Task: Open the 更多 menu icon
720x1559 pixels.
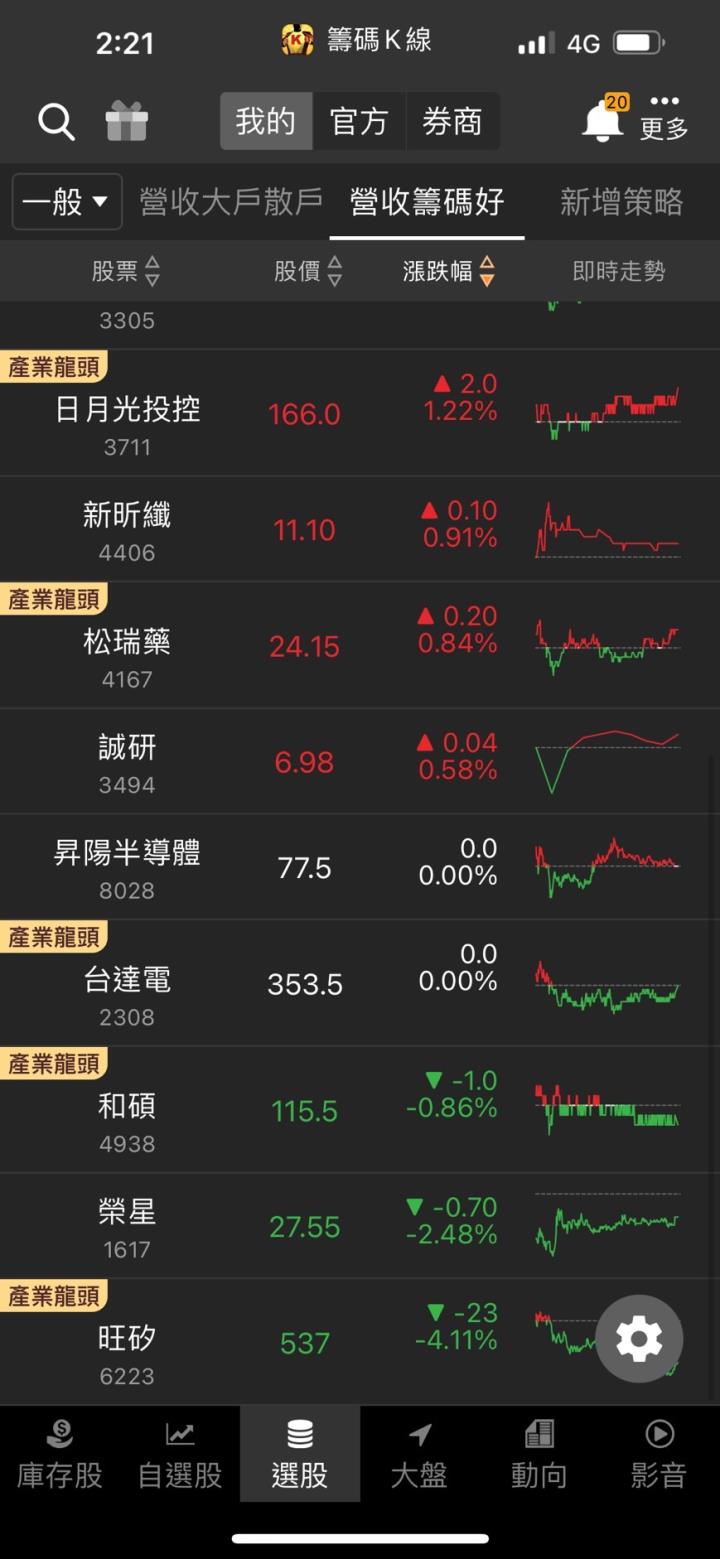Action: point(663,121)
